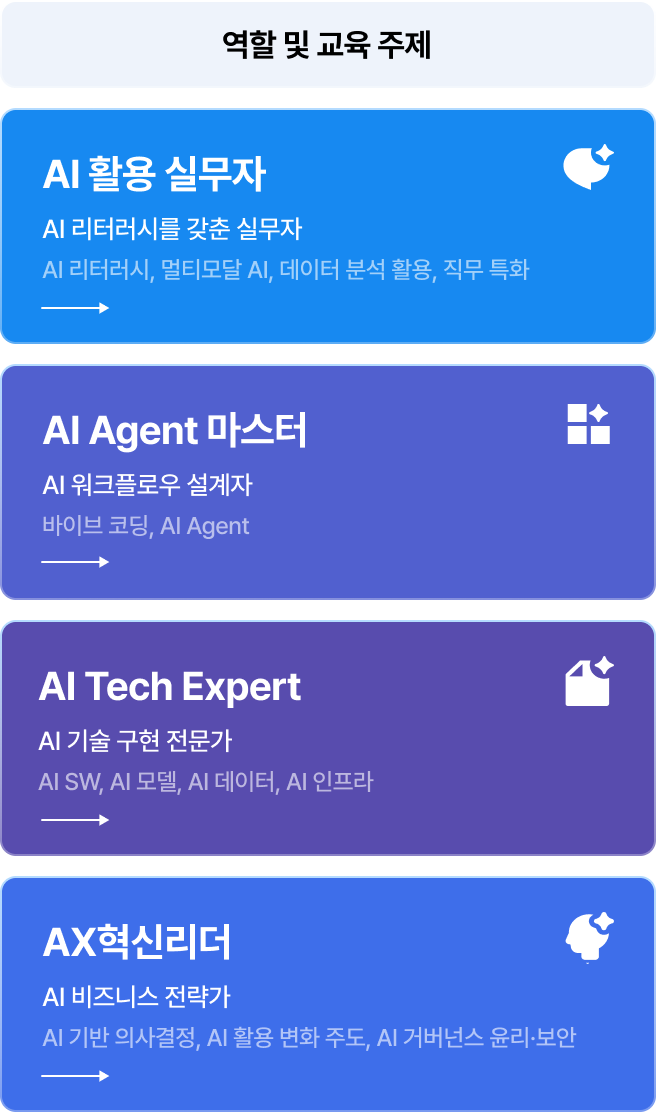
Task: Open the AI Agent 마스터 card
Action: coord(328,482)
